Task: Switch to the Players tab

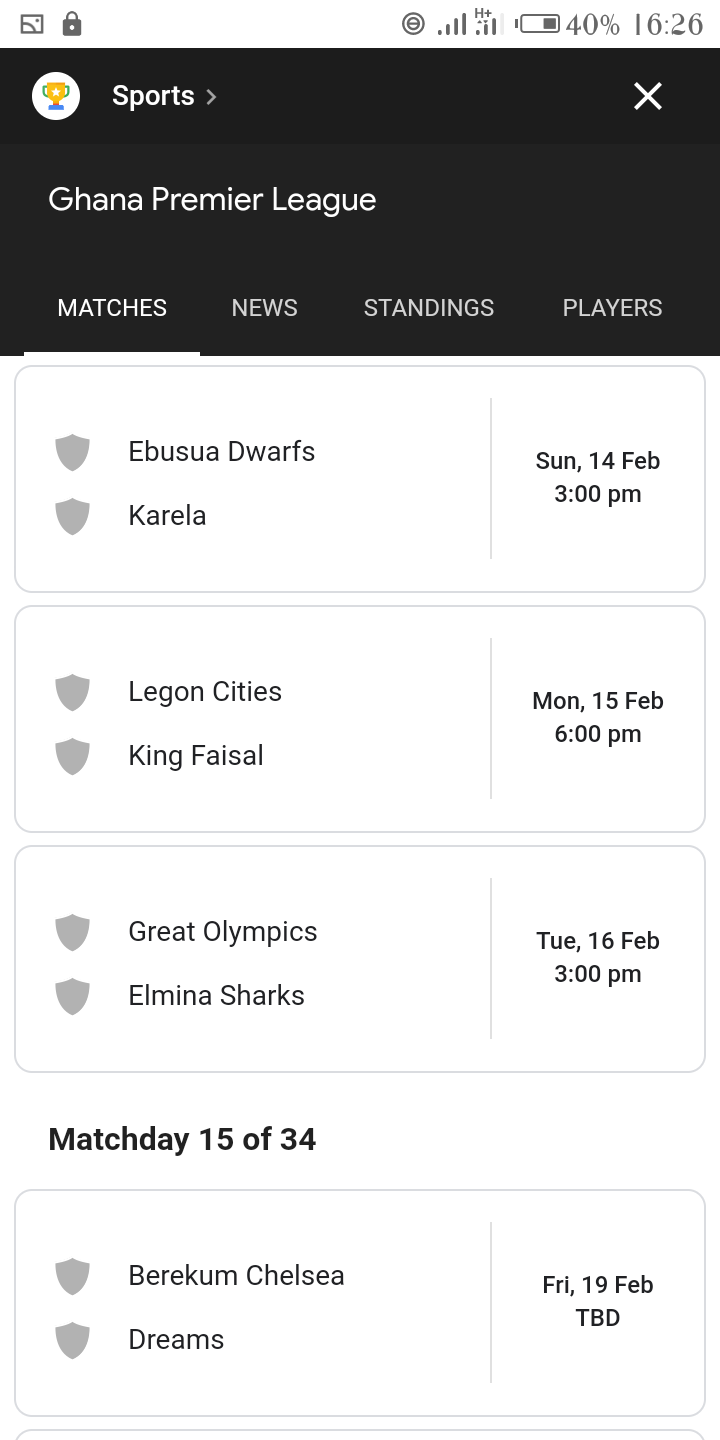Action: click(612, 308)
